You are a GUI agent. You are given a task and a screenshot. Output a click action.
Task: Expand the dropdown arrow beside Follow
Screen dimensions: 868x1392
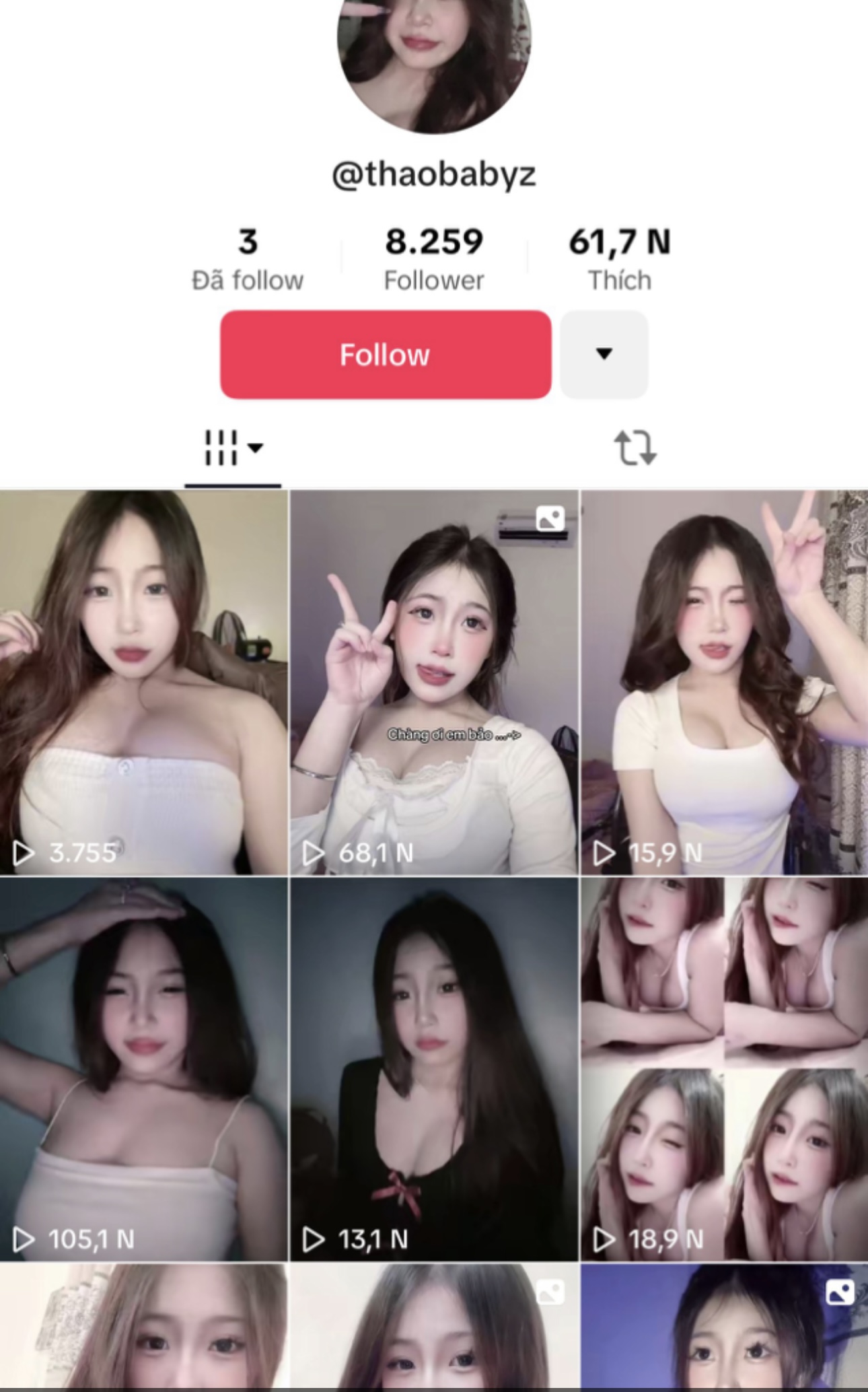[604, 354]
